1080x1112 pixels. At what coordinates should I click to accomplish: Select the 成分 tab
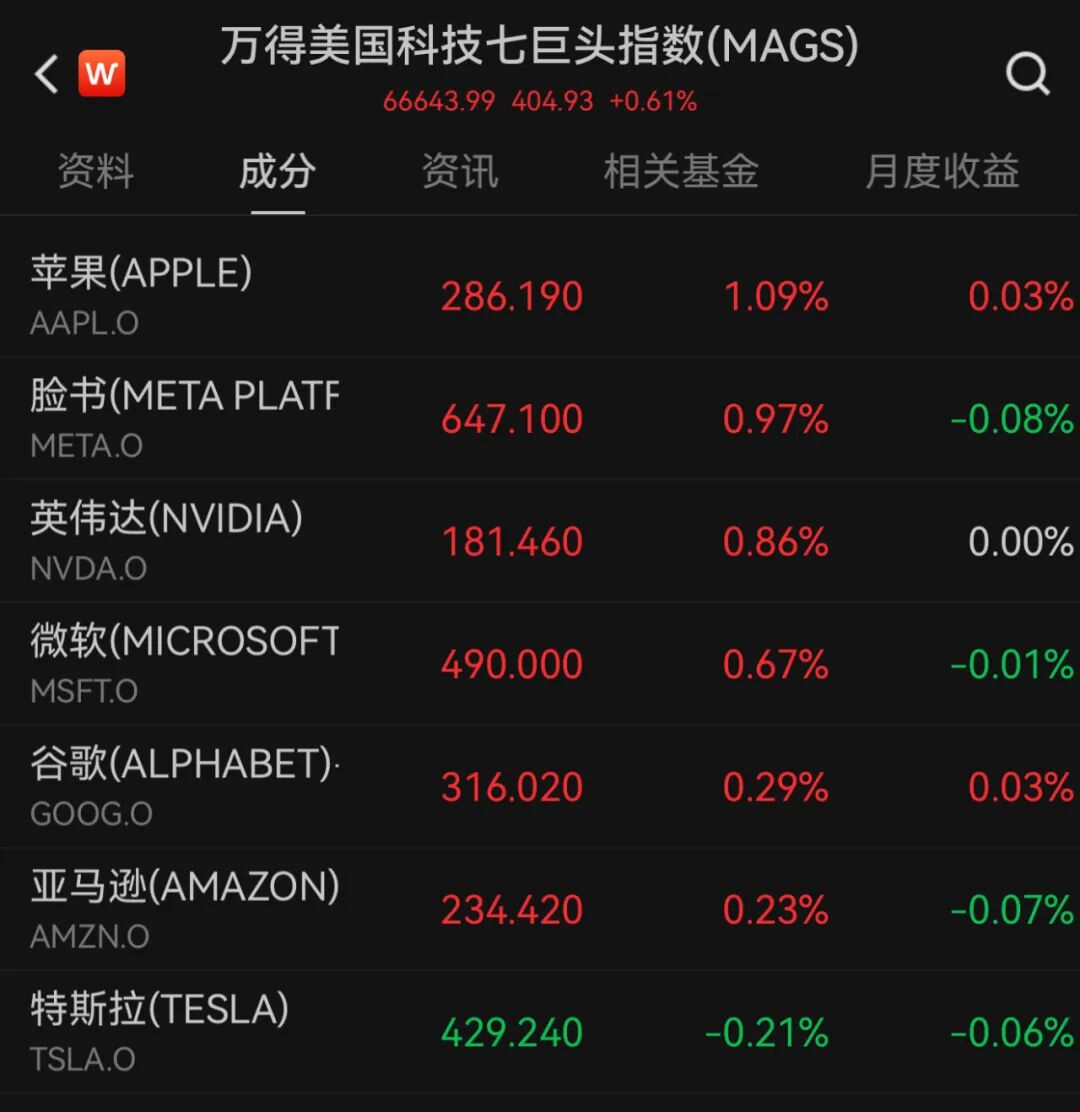(x=277, y=172)
